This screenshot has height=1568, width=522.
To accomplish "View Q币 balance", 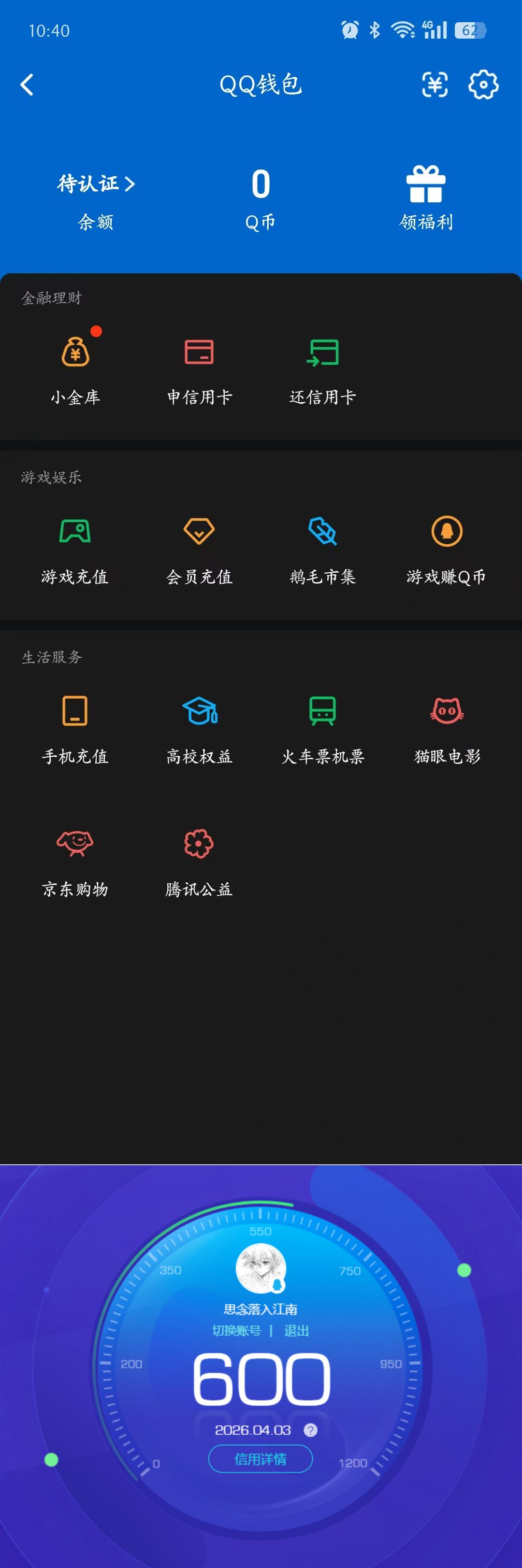I will click(x=261, y=198).
